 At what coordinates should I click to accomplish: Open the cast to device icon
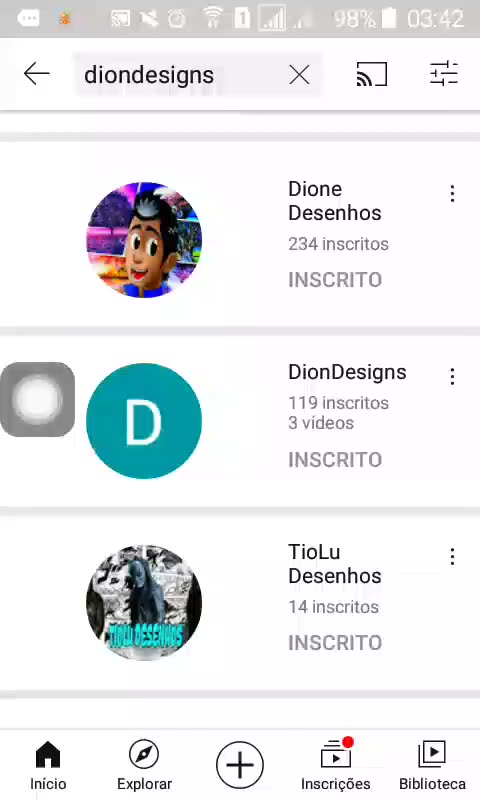(x=371, y=74)
